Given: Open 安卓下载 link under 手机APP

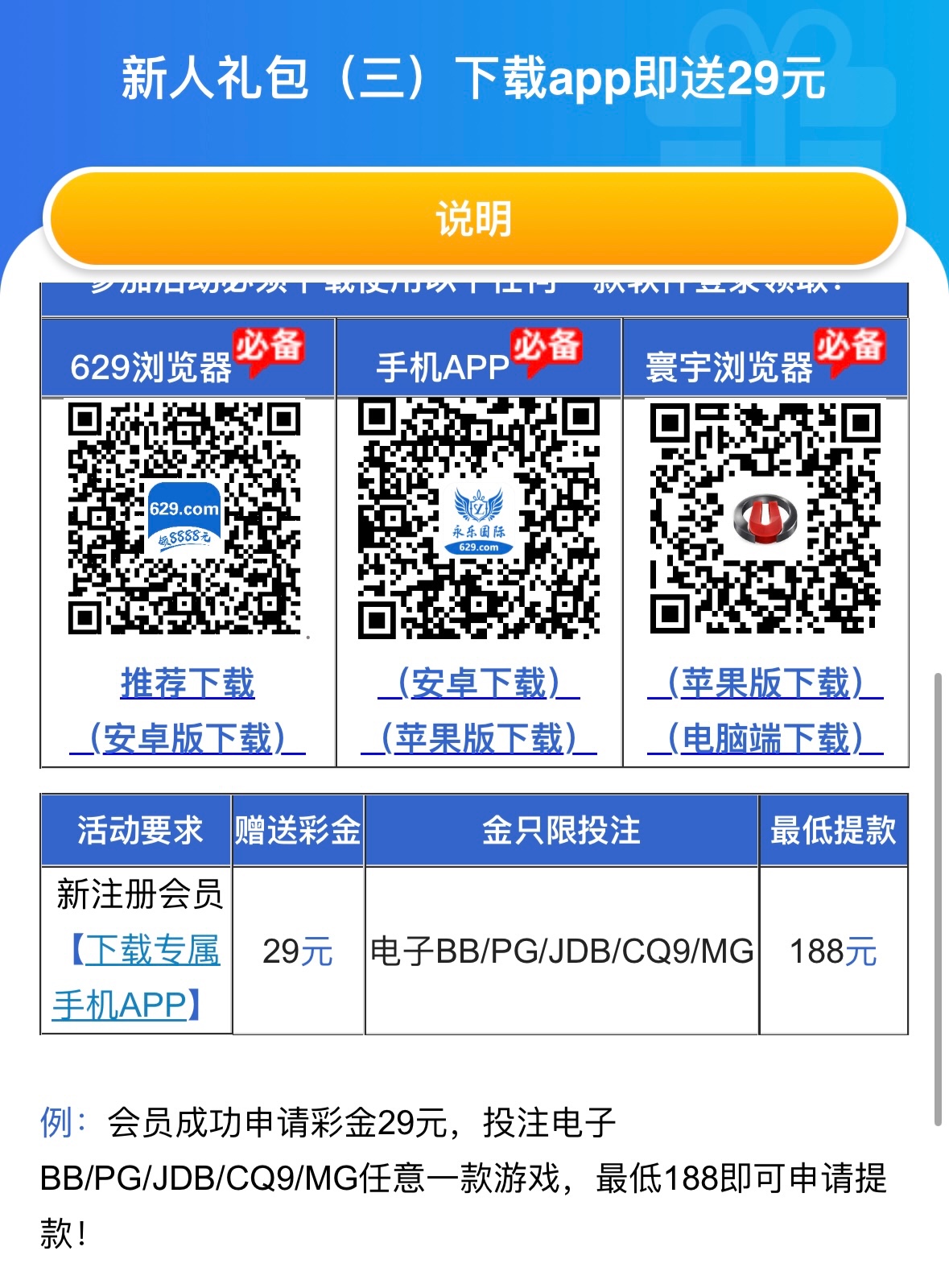Looking at the screenshot, I should pos(479,684).
